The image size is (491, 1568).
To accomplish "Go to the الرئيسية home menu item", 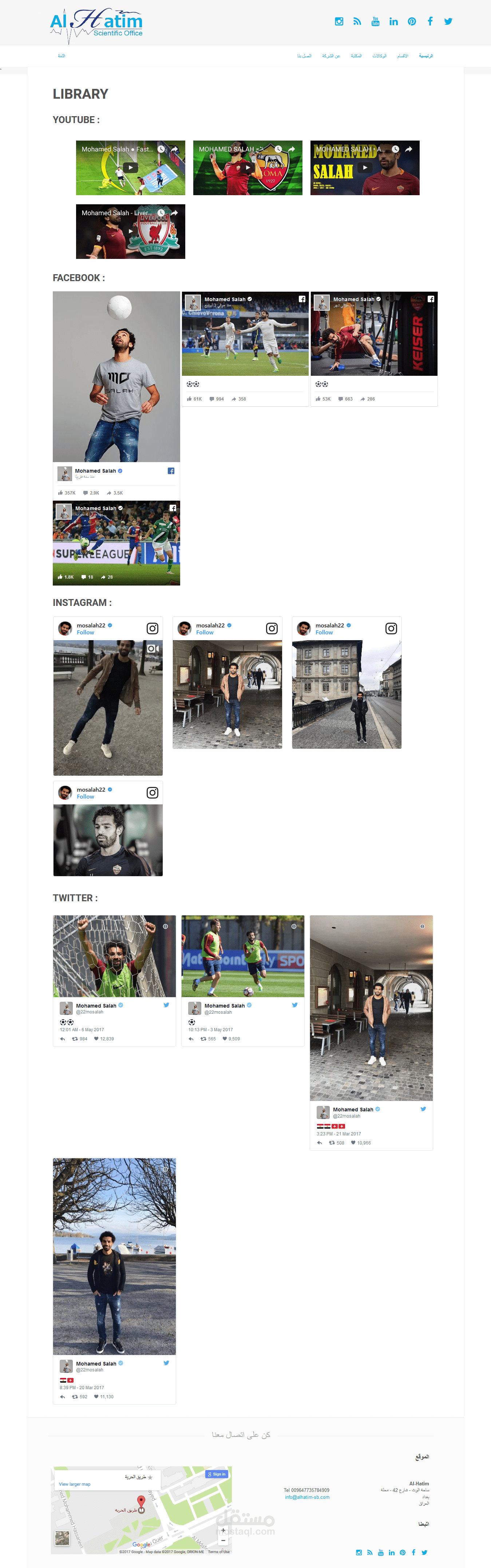I will click(426, 56).
